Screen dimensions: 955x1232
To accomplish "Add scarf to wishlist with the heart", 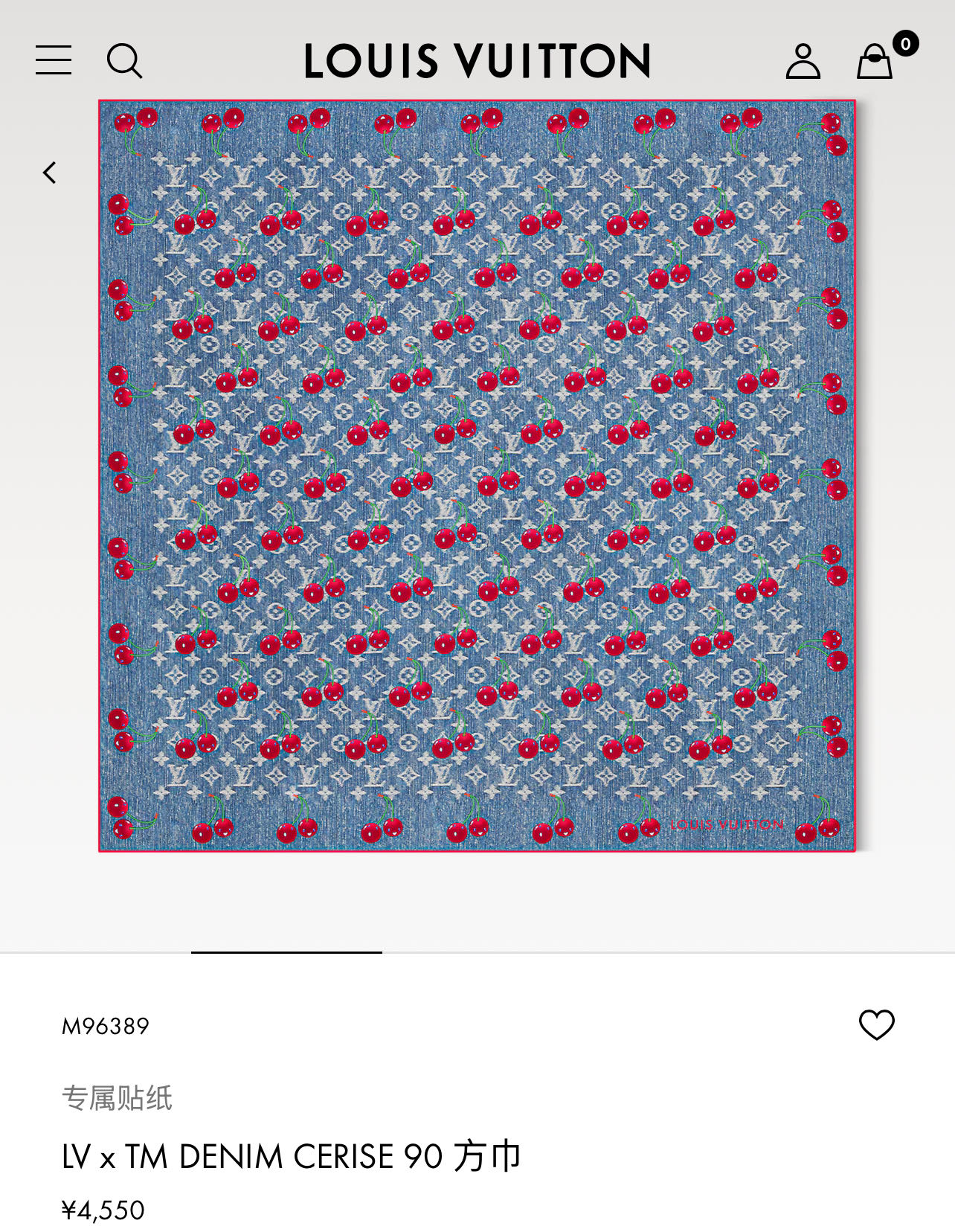I will coord(876,1024).
